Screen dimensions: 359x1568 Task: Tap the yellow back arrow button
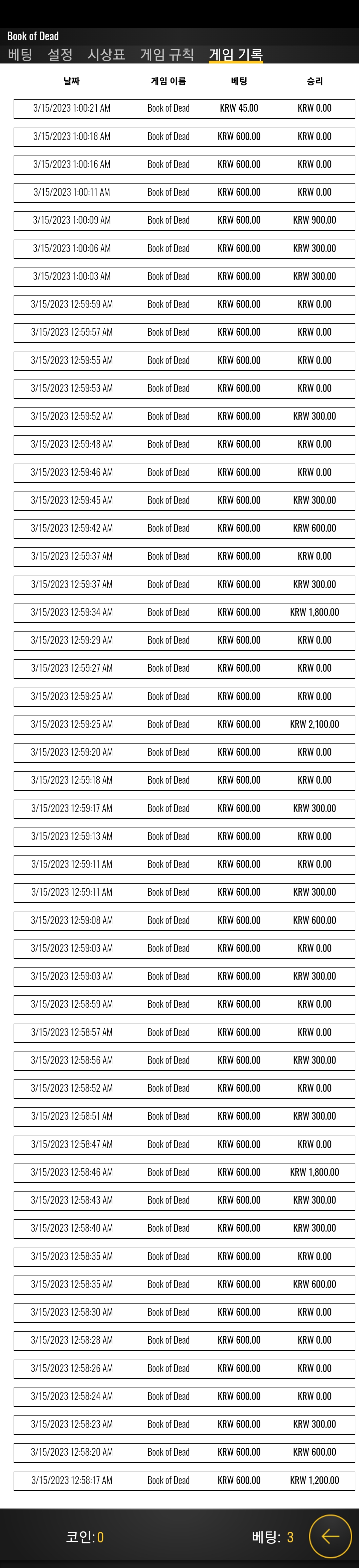(x=330, y=1536)
